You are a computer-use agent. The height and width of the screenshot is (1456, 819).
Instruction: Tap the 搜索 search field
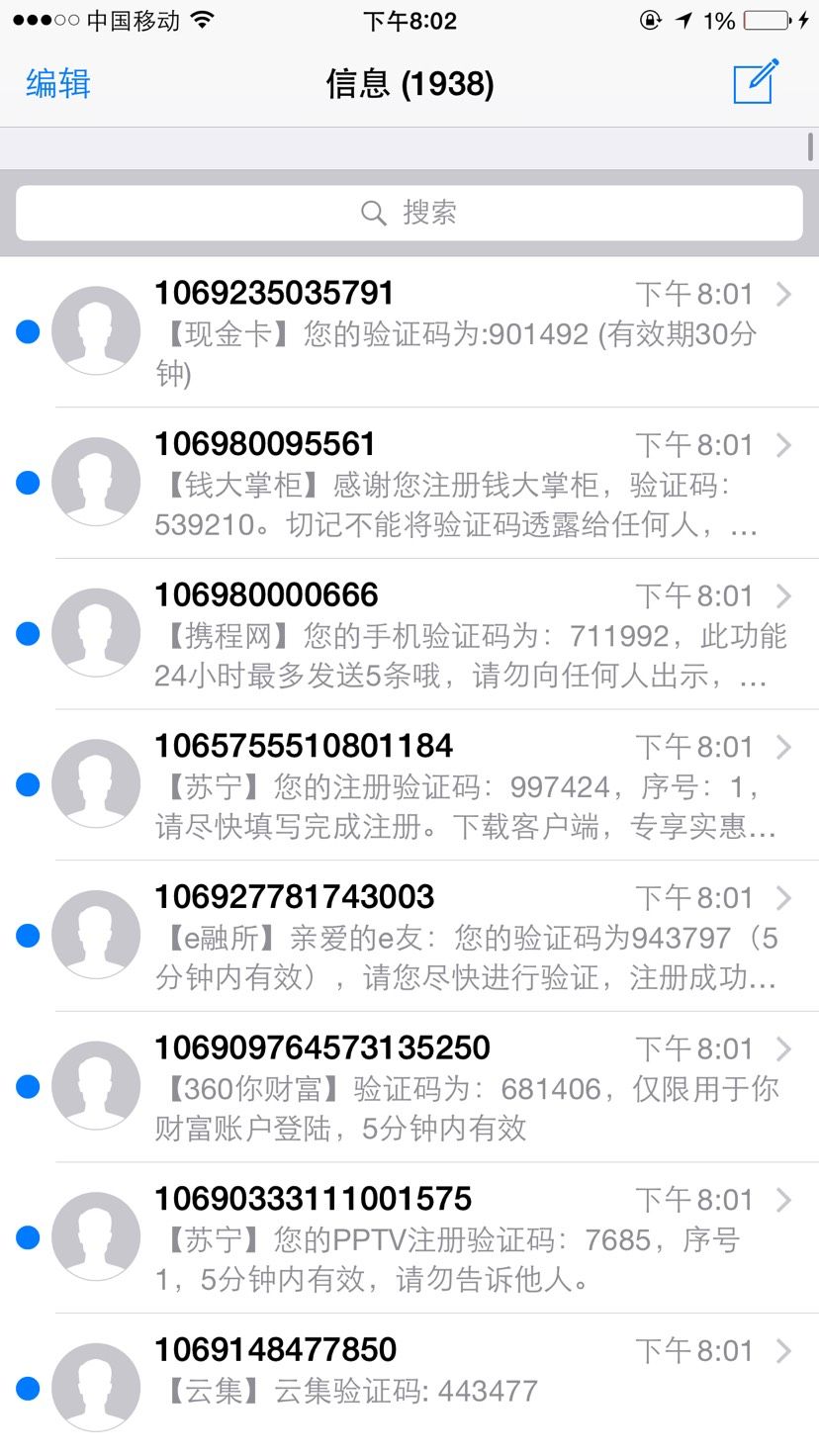pyautogui.click(x=409, y=213)
